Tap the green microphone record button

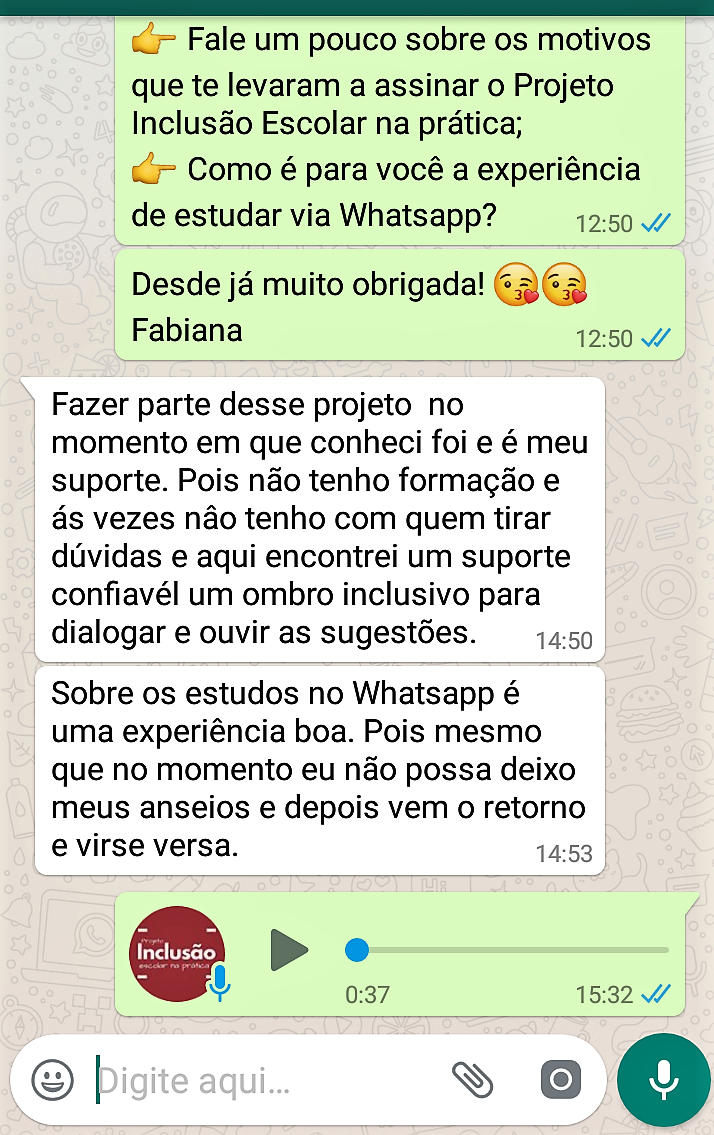pos(663,1080)
